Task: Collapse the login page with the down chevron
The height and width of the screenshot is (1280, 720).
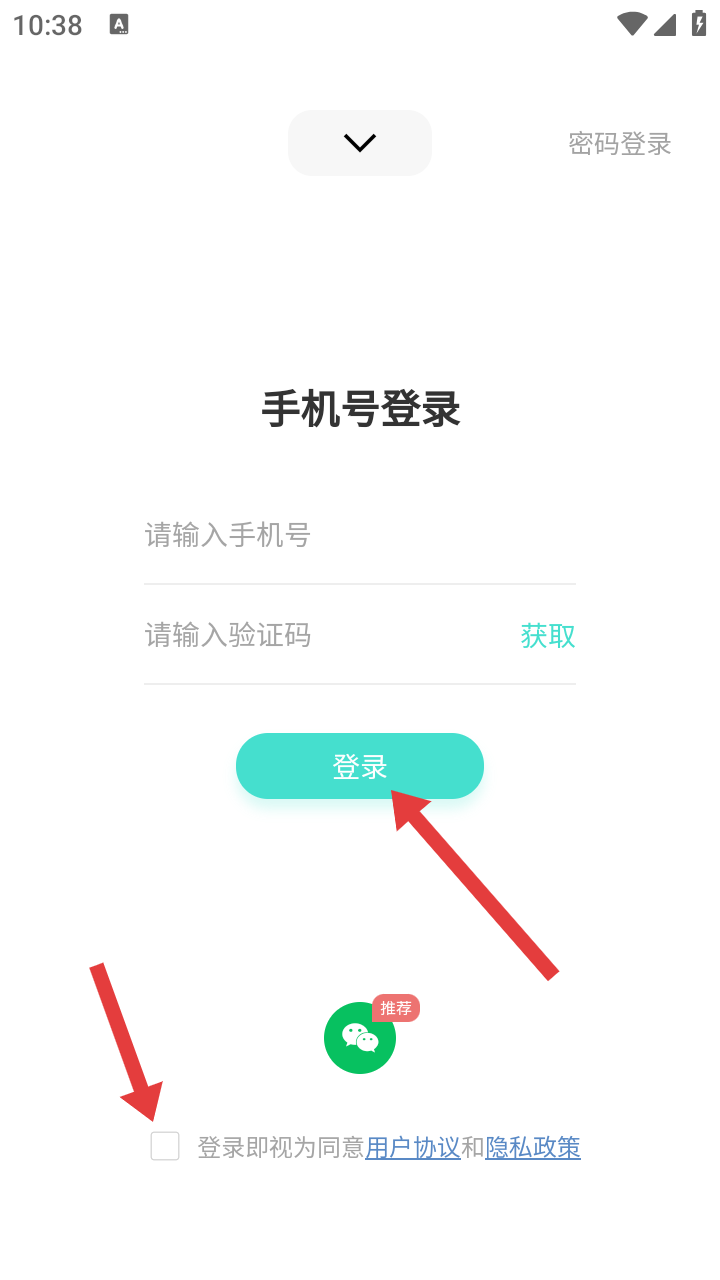Action: [360, 143]
